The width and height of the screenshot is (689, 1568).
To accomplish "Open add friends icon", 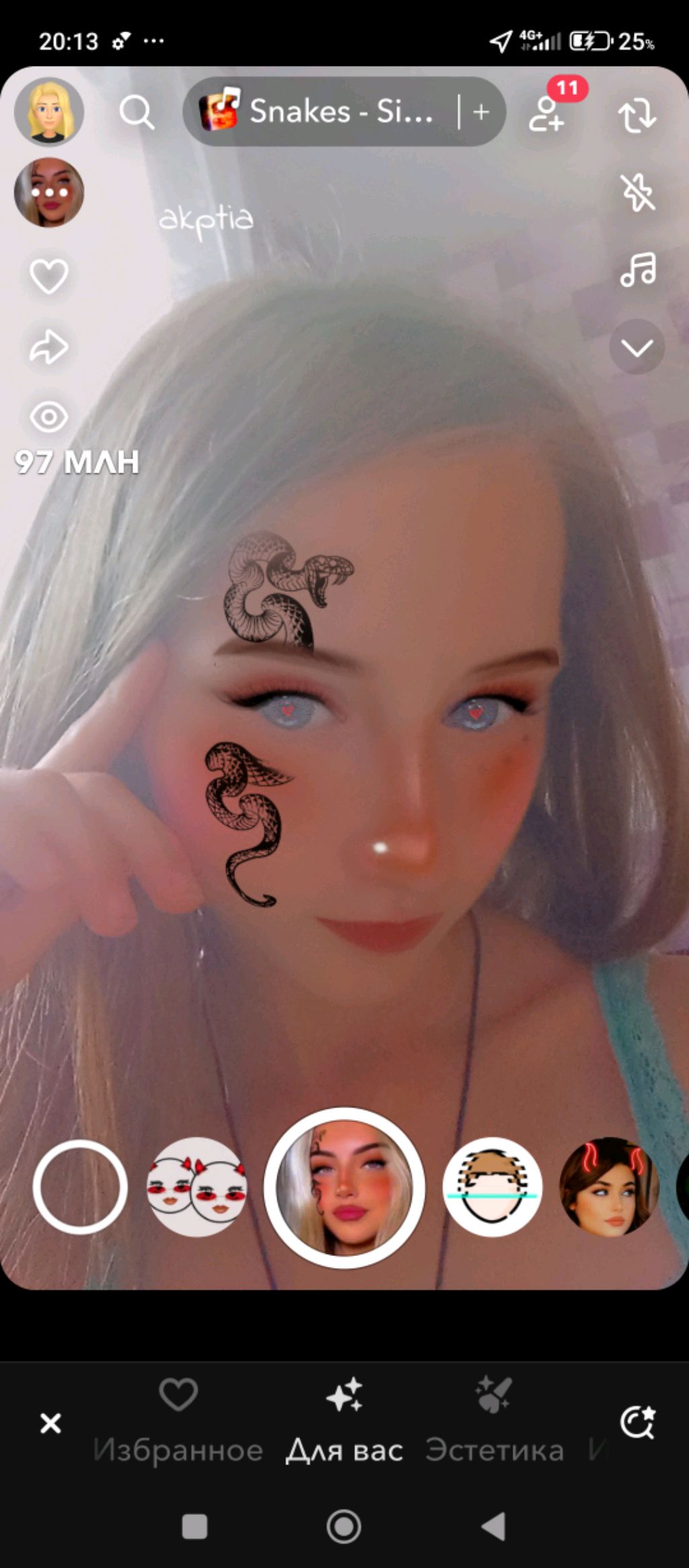I will pyautogui.click(x=546, y=113).
